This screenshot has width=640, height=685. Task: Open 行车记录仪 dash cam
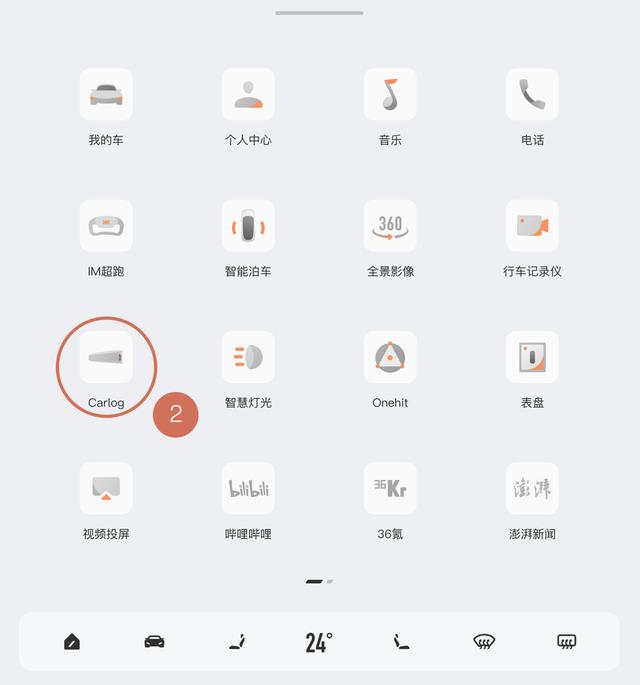pyautogui.click(x=532, y=226)
